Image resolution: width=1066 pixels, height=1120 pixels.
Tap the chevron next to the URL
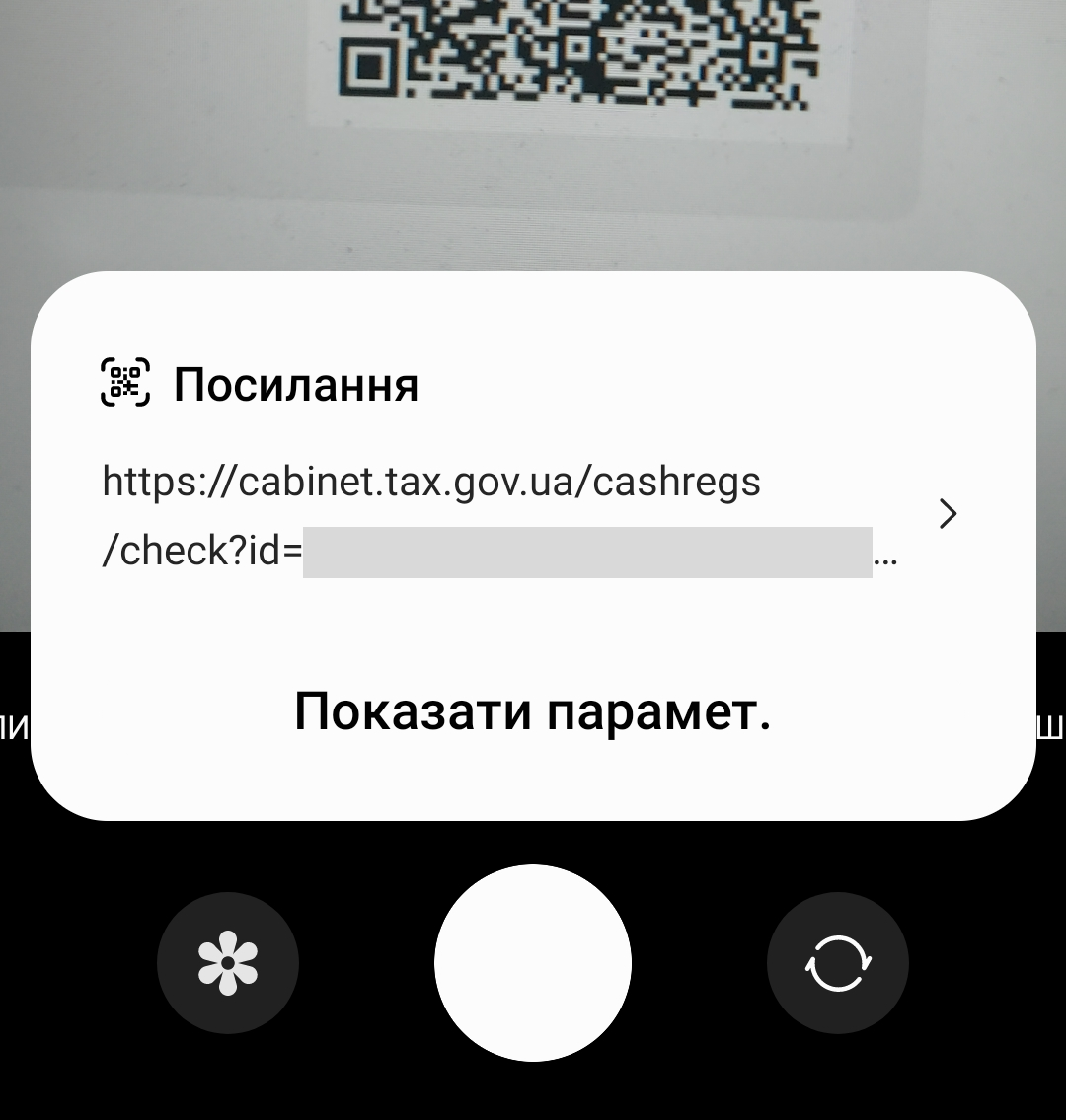tap(948, 514)
